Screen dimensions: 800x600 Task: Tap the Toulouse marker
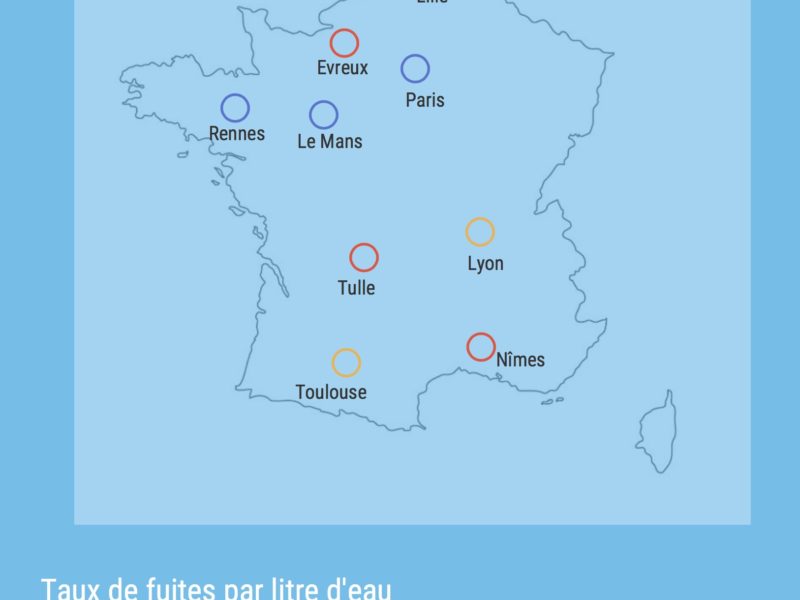346,362
